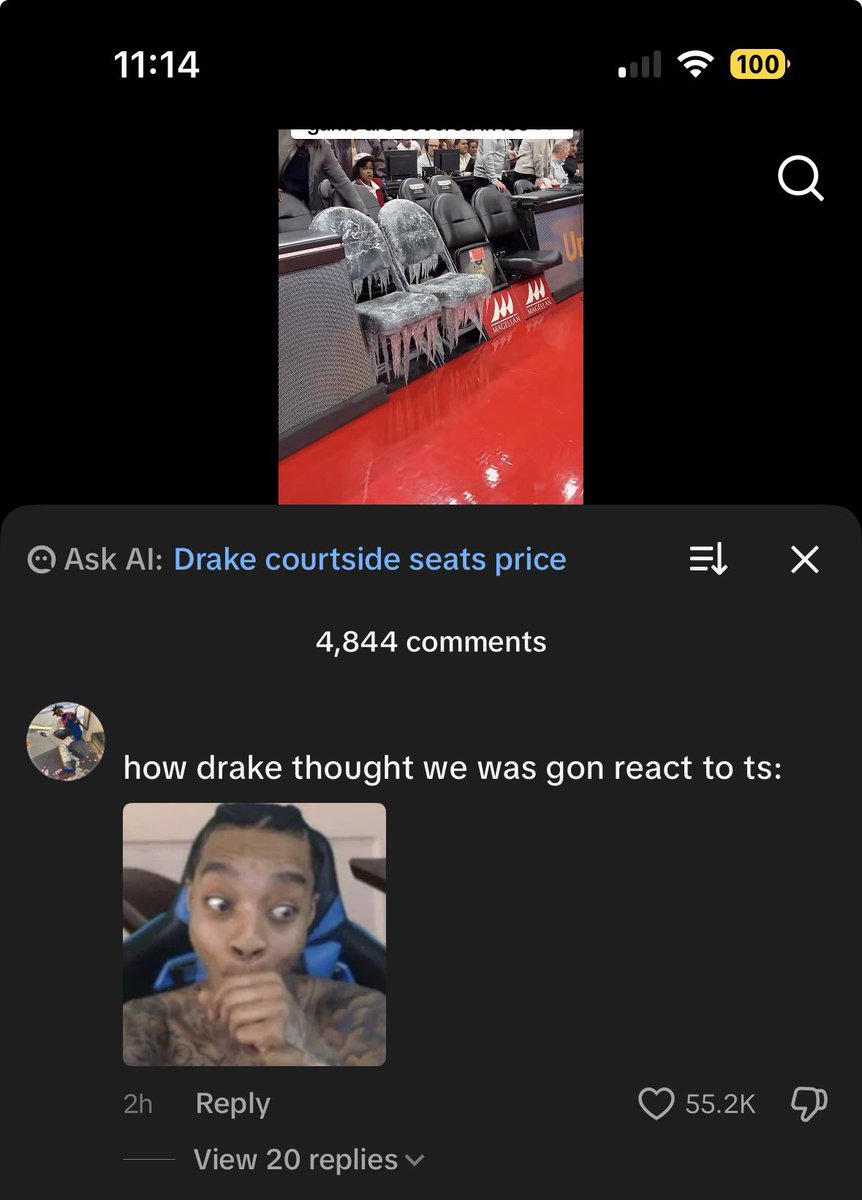Image resolution: width=862 pixels, height=1200 pixels.
Task: Like the comment with 55.2K likes
Action: coord(656,1104)
